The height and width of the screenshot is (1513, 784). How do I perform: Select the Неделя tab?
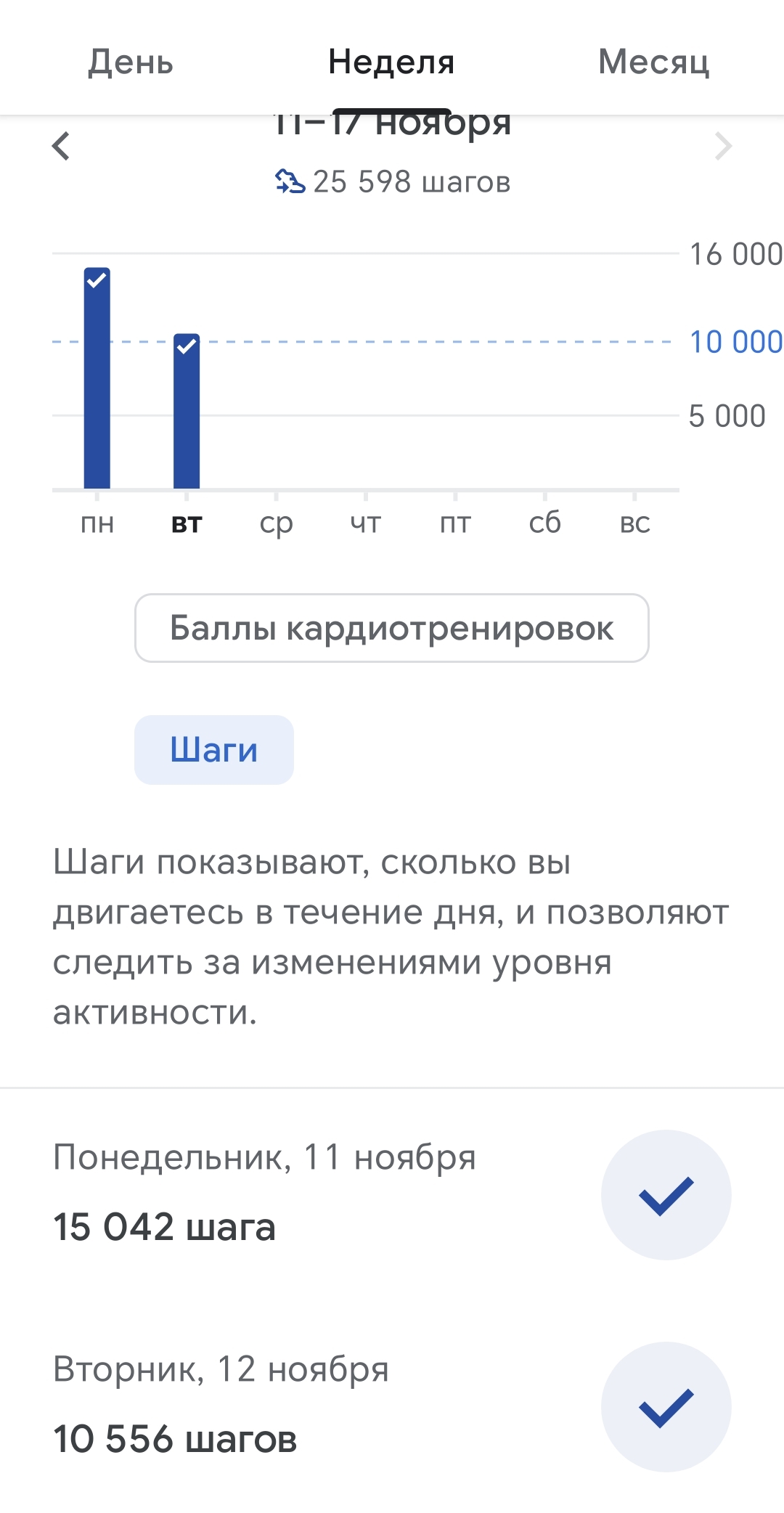391,62
